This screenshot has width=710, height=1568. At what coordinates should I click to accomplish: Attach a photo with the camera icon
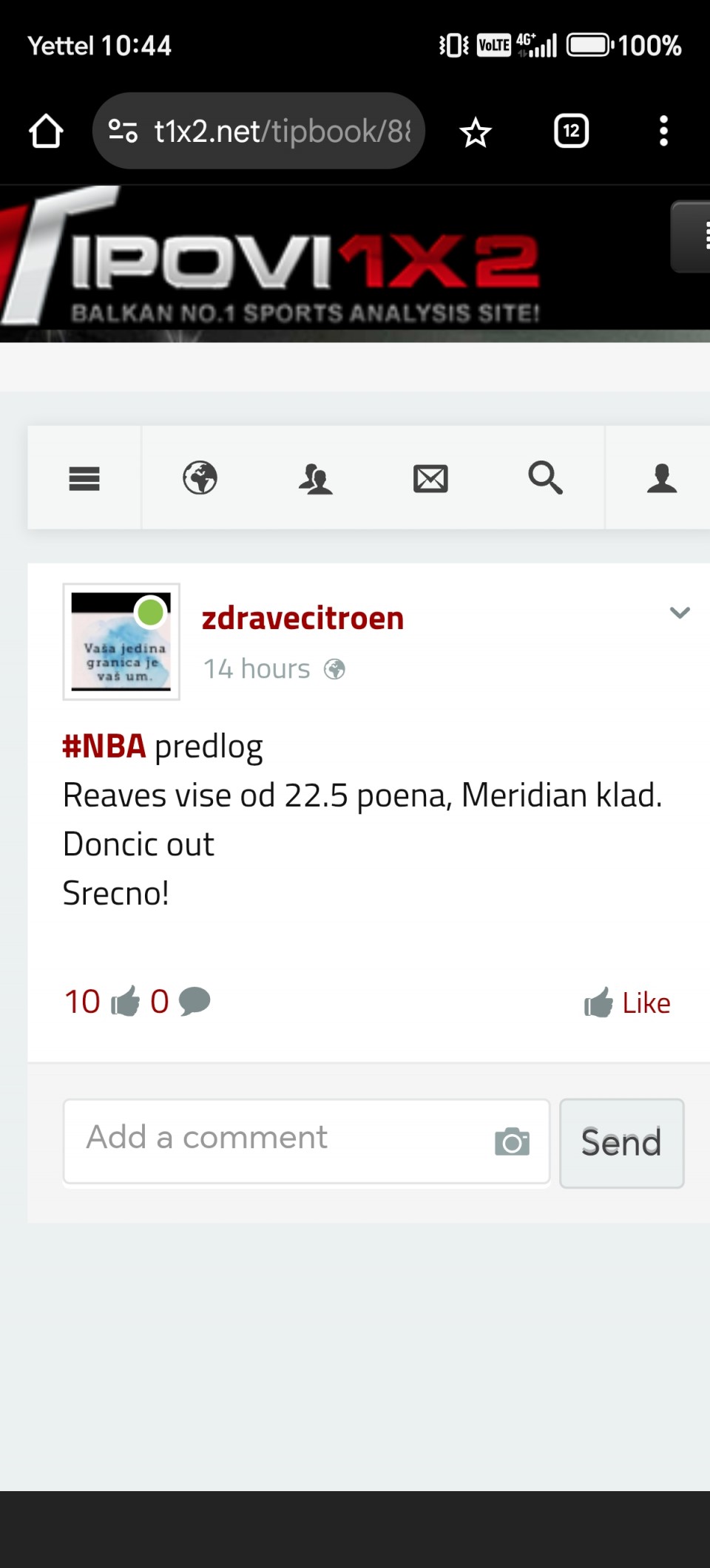512,1141
